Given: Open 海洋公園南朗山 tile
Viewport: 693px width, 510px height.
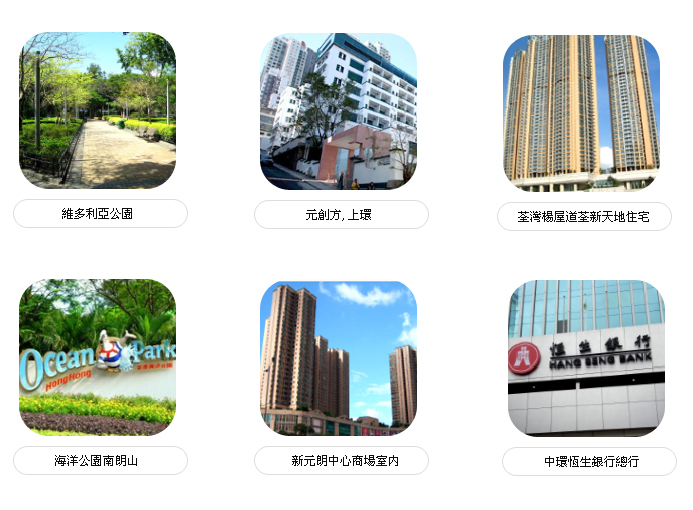Looking at the screenshot, I should click(97, 357).
